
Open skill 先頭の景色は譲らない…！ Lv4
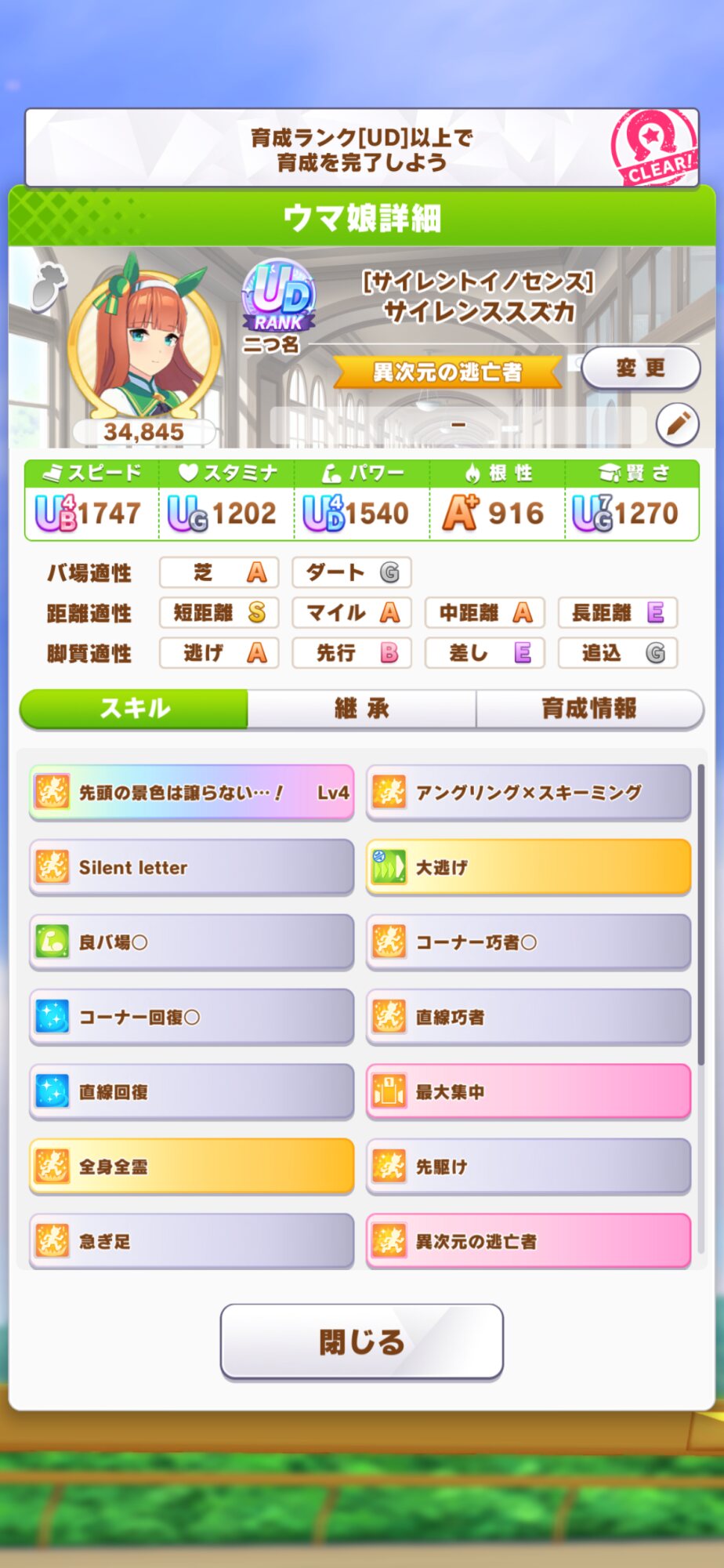point(192,793)
